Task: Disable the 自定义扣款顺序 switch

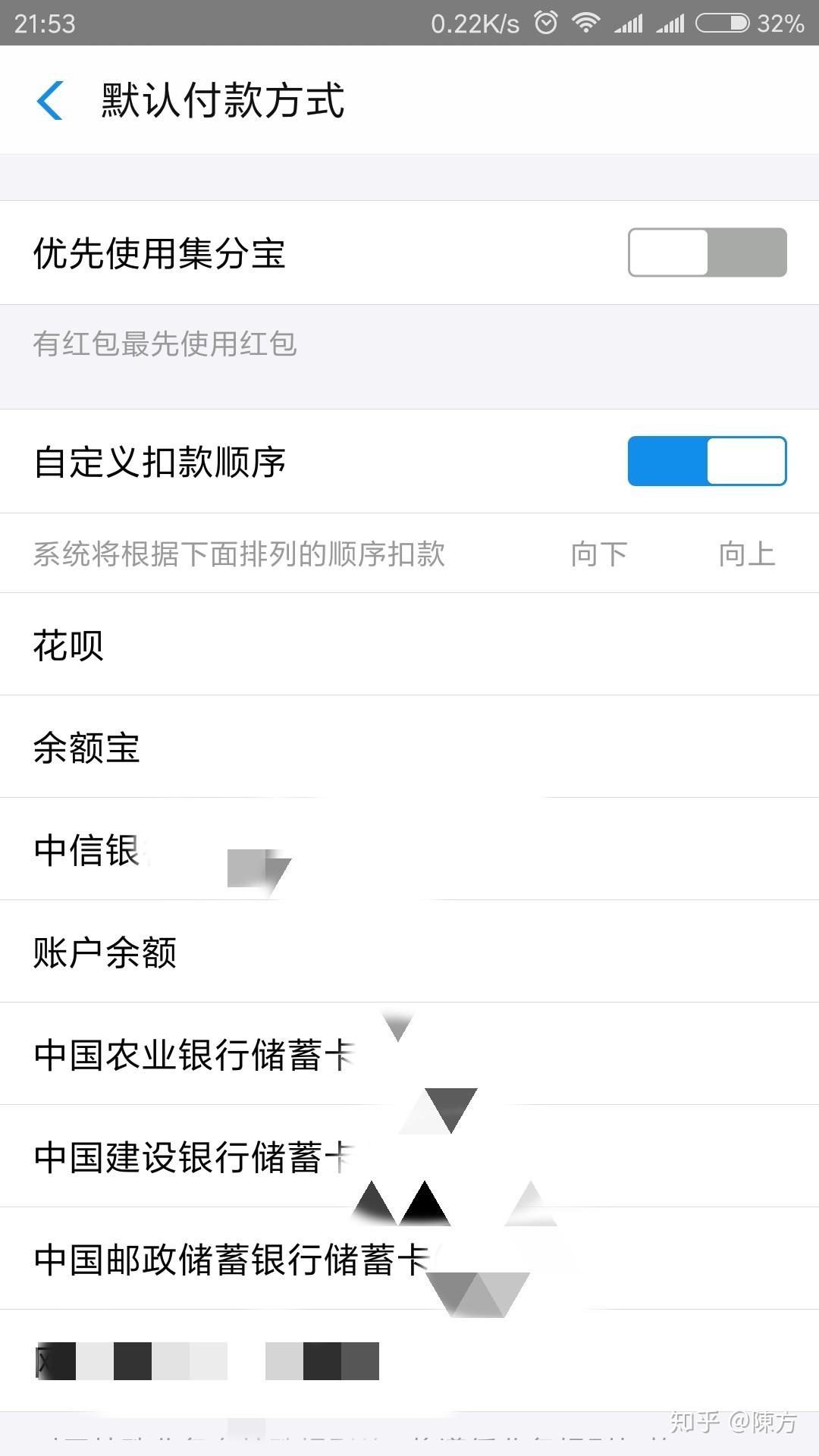Action: 707,460
